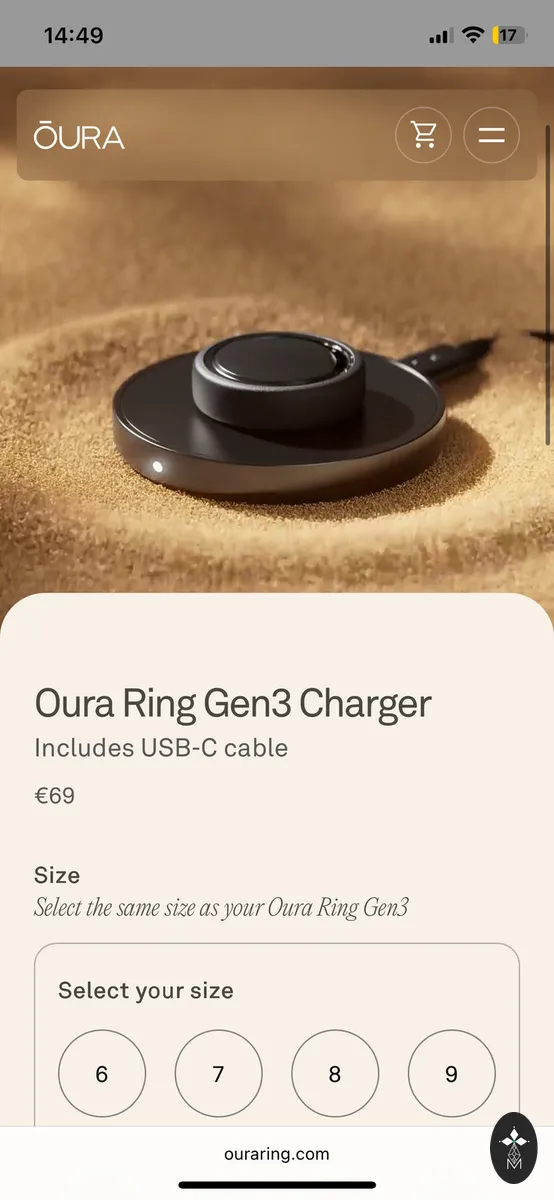Select size 9 option
The width and height of the screenshot is (554, 1200).
click(452, 1074)
